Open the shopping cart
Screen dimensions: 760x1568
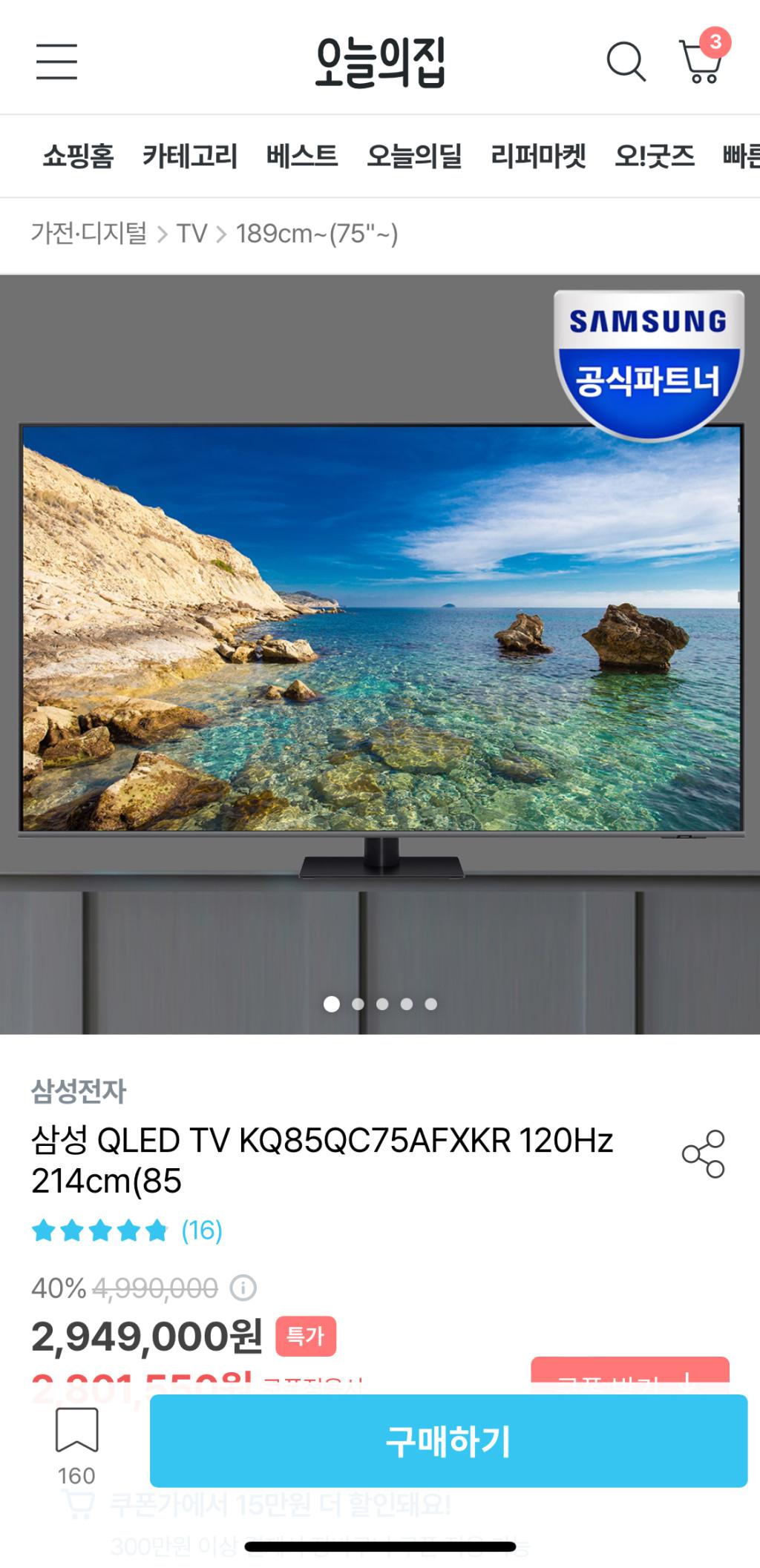tap(701, 61)
